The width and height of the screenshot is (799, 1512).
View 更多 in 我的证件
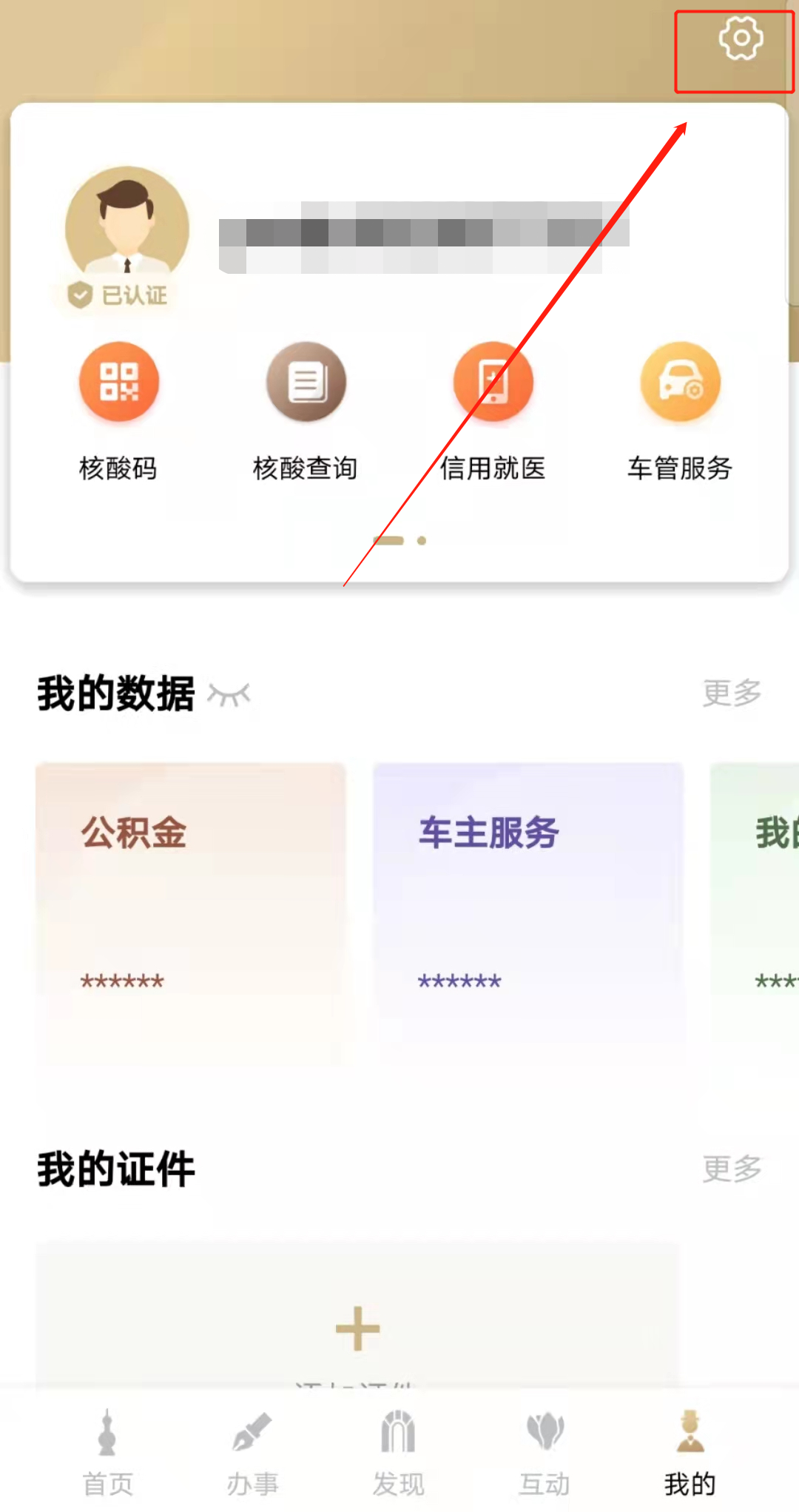[x=731, y=1169]
